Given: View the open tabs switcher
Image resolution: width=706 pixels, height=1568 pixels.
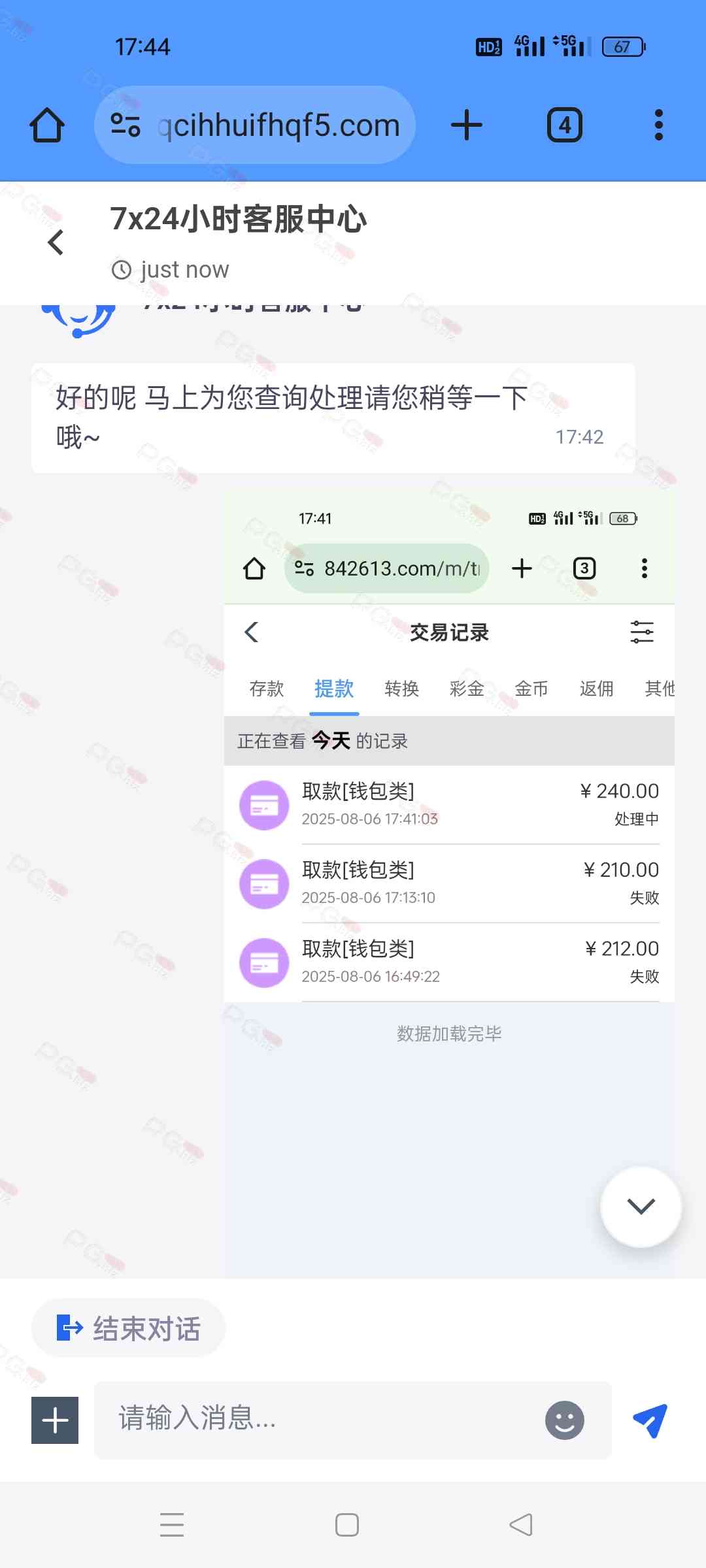Looking at the screenshot, I should click(565, 125).
